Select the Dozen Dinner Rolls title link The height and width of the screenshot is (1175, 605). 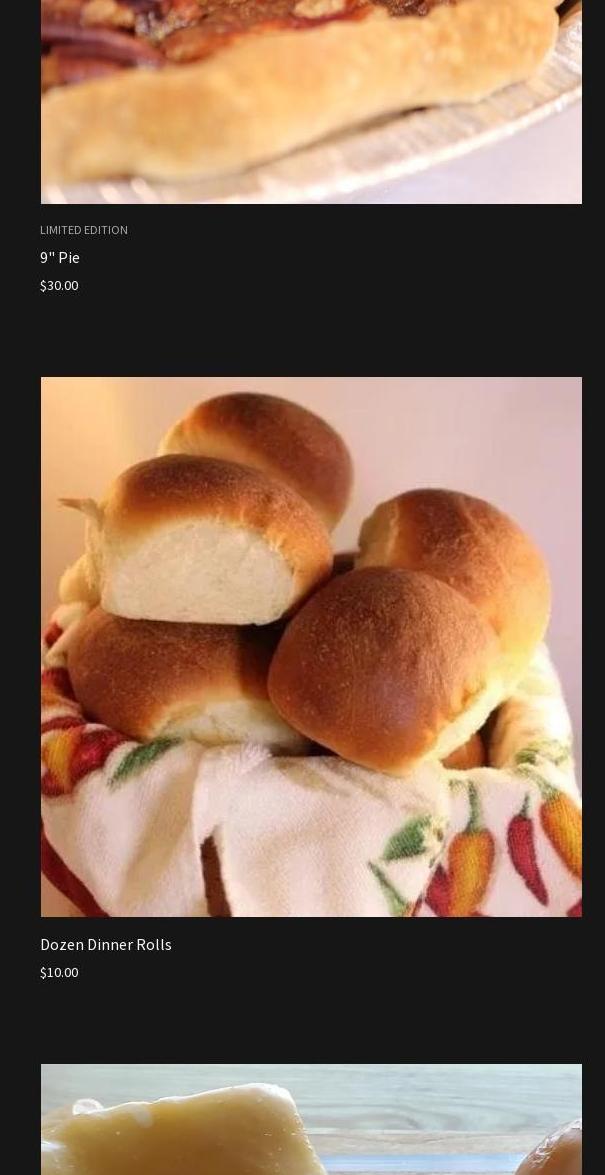click(106, 945)
